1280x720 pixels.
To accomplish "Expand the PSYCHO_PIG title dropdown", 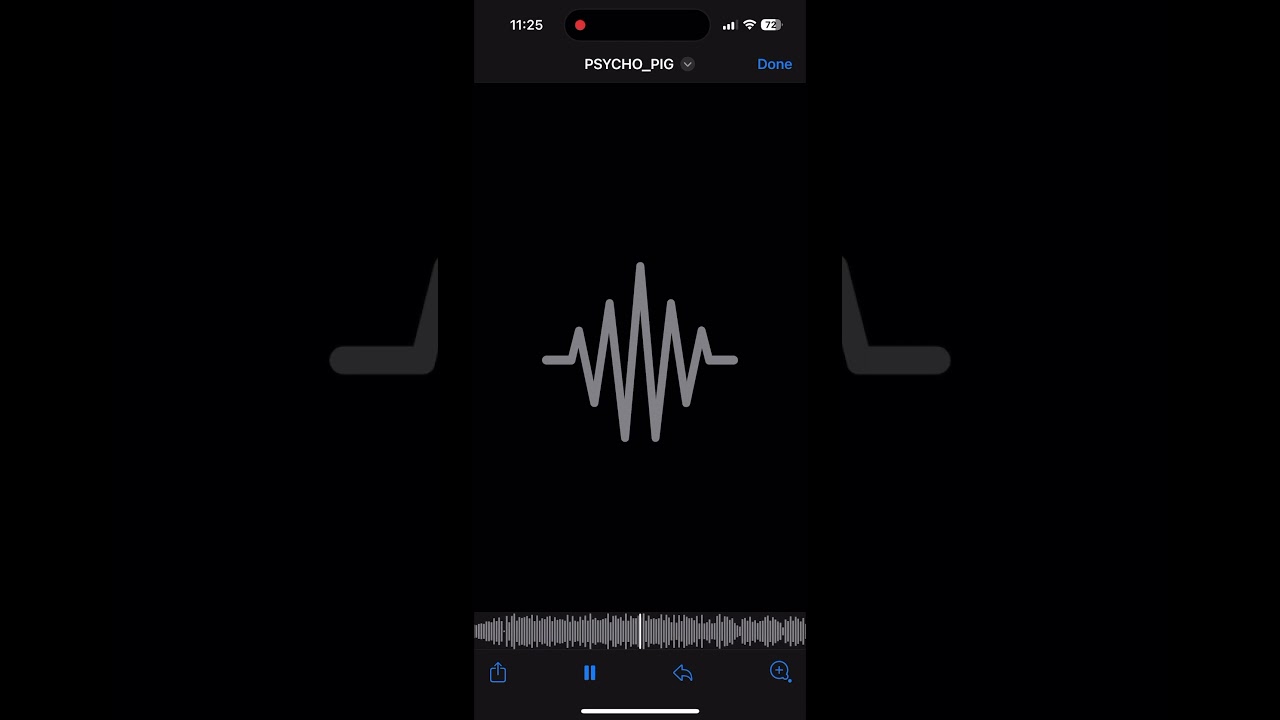I will [687, 64].
